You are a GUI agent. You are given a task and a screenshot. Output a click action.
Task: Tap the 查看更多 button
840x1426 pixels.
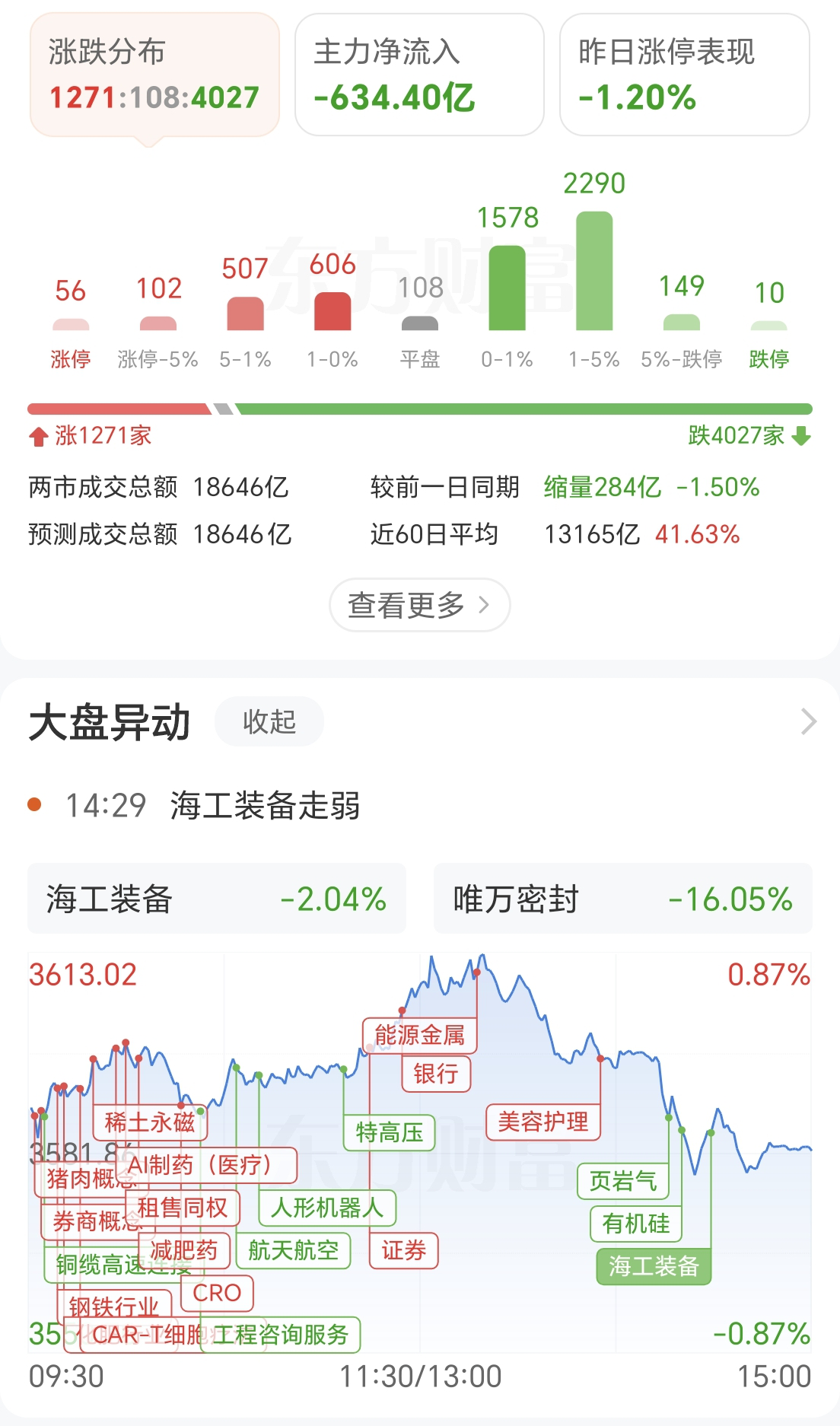419,605
